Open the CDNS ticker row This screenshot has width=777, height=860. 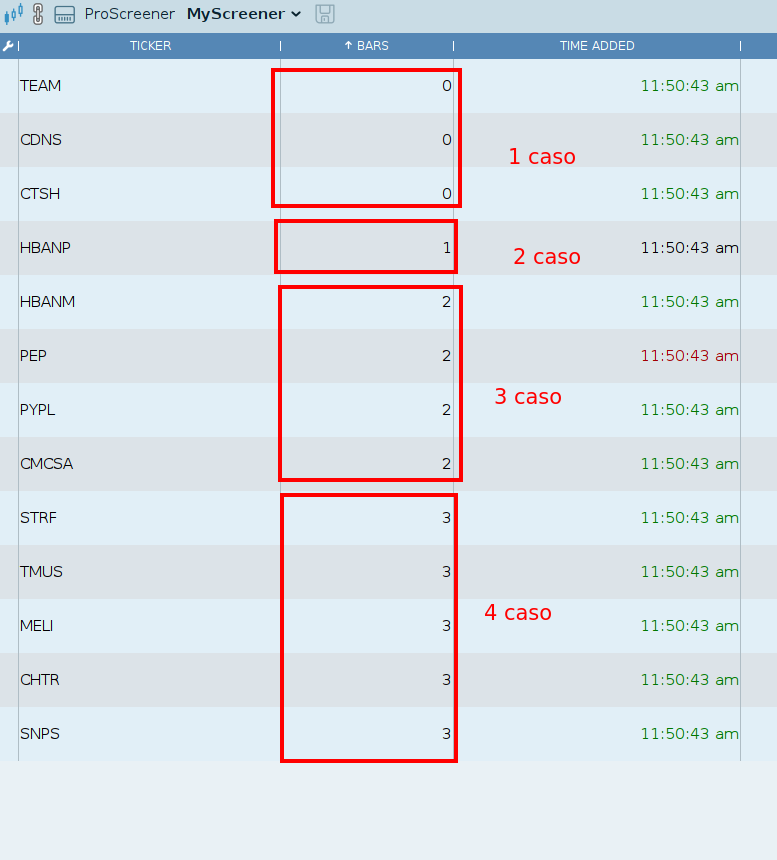41,140
